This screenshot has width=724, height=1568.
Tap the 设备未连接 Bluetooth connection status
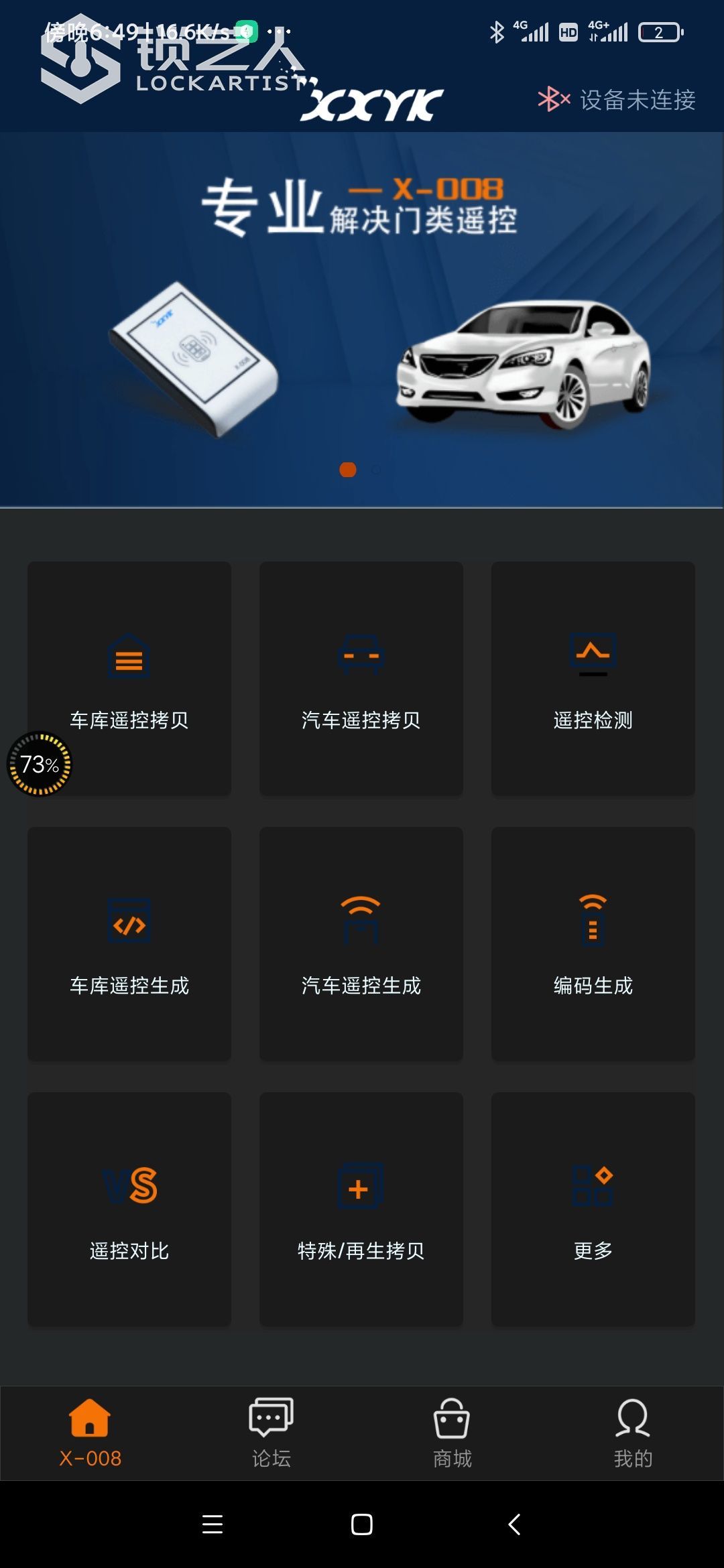pyautogui.click(x=617, y=101)
